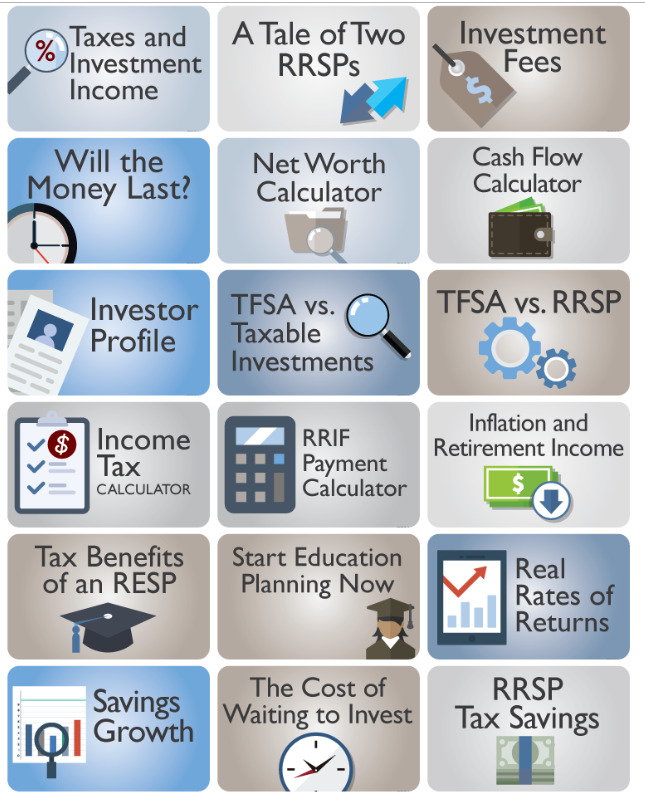645x795 pixels.
Task: Open Real Rates of Returns
Action: [528, 596]
